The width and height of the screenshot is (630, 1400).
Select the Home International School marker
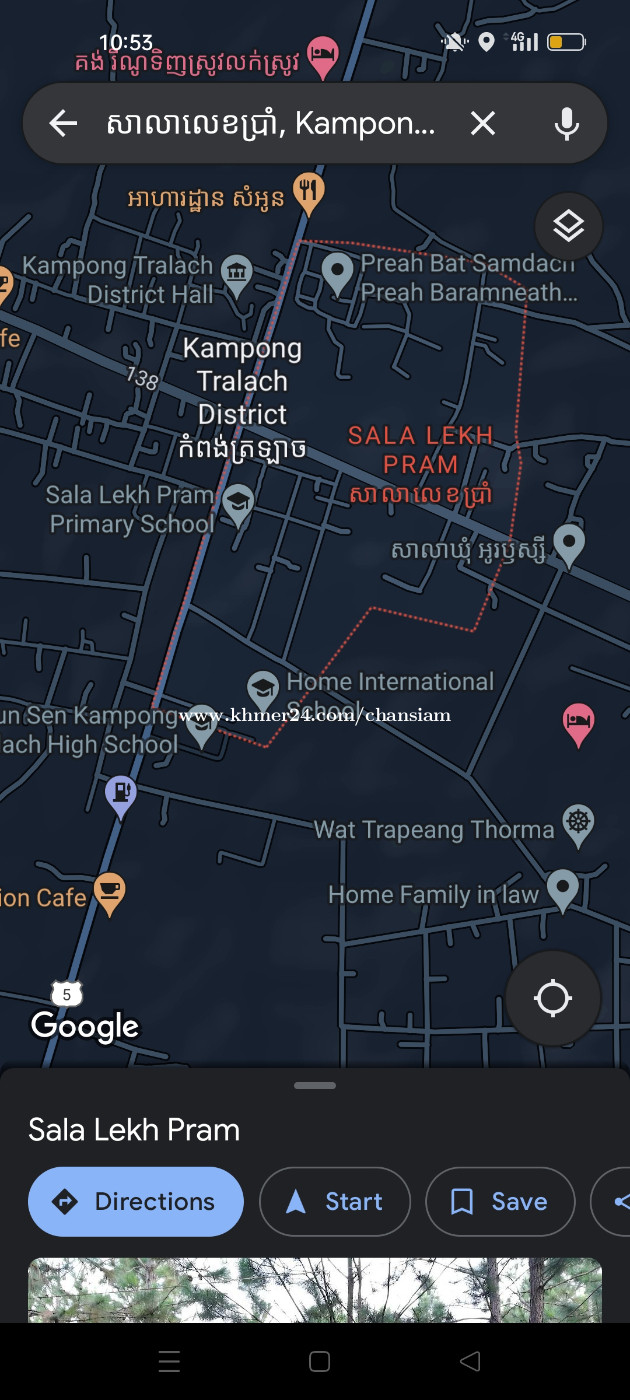click(263, 689)
